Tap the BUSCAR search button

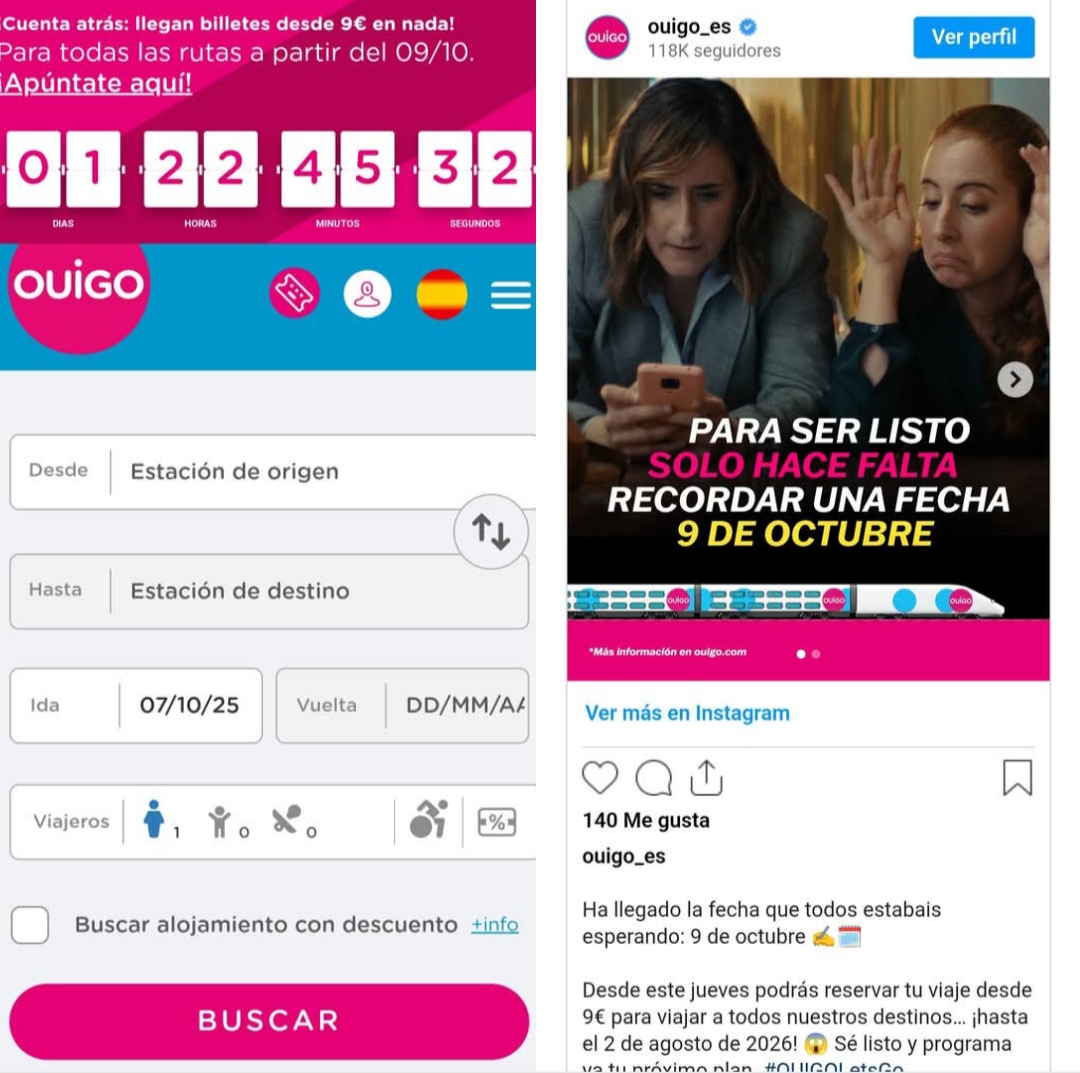268,1020
